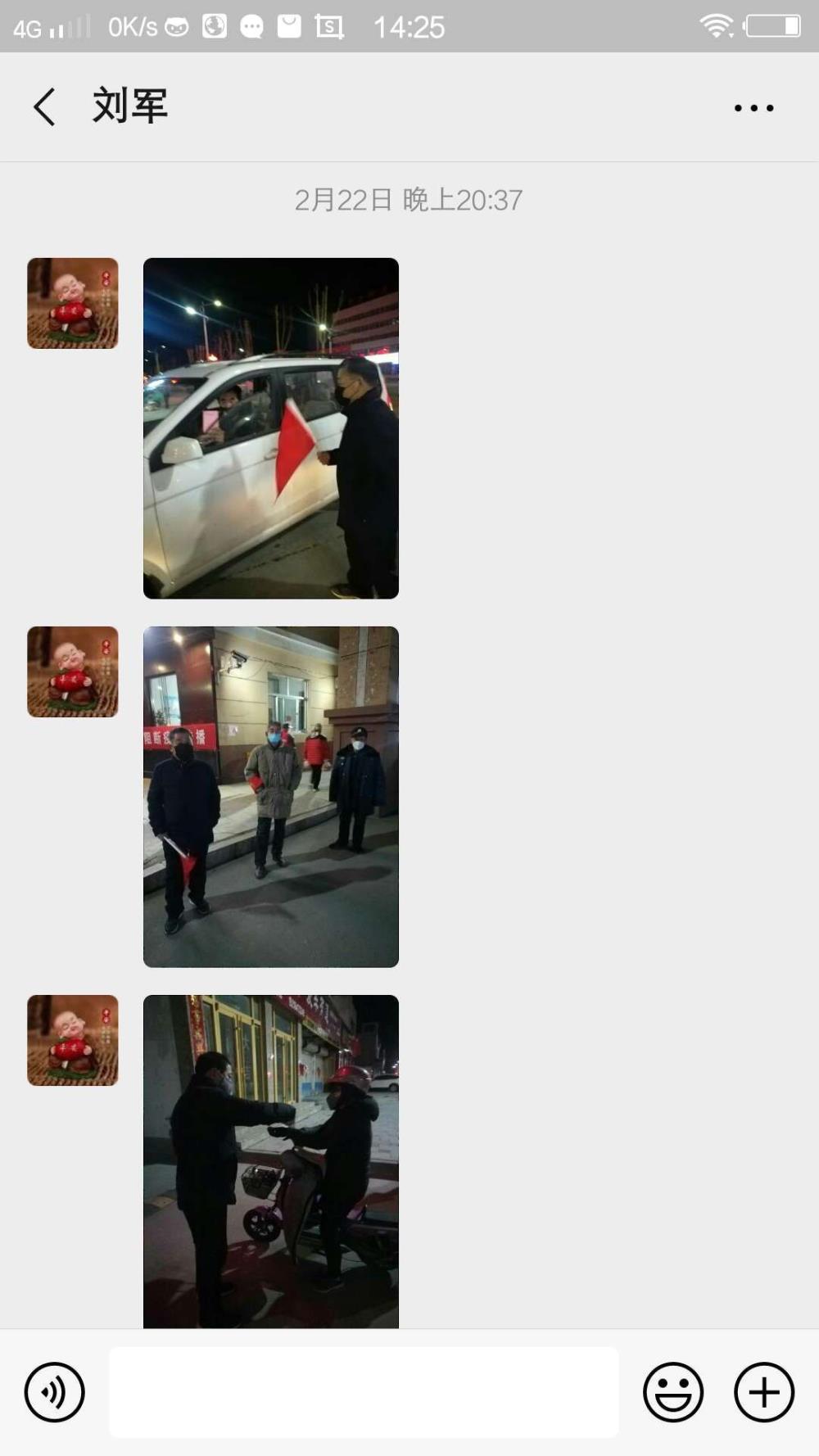Open the photo with the electric scooter rider
This screenshot has height=1456, width=819.
tap(271, 1161)
